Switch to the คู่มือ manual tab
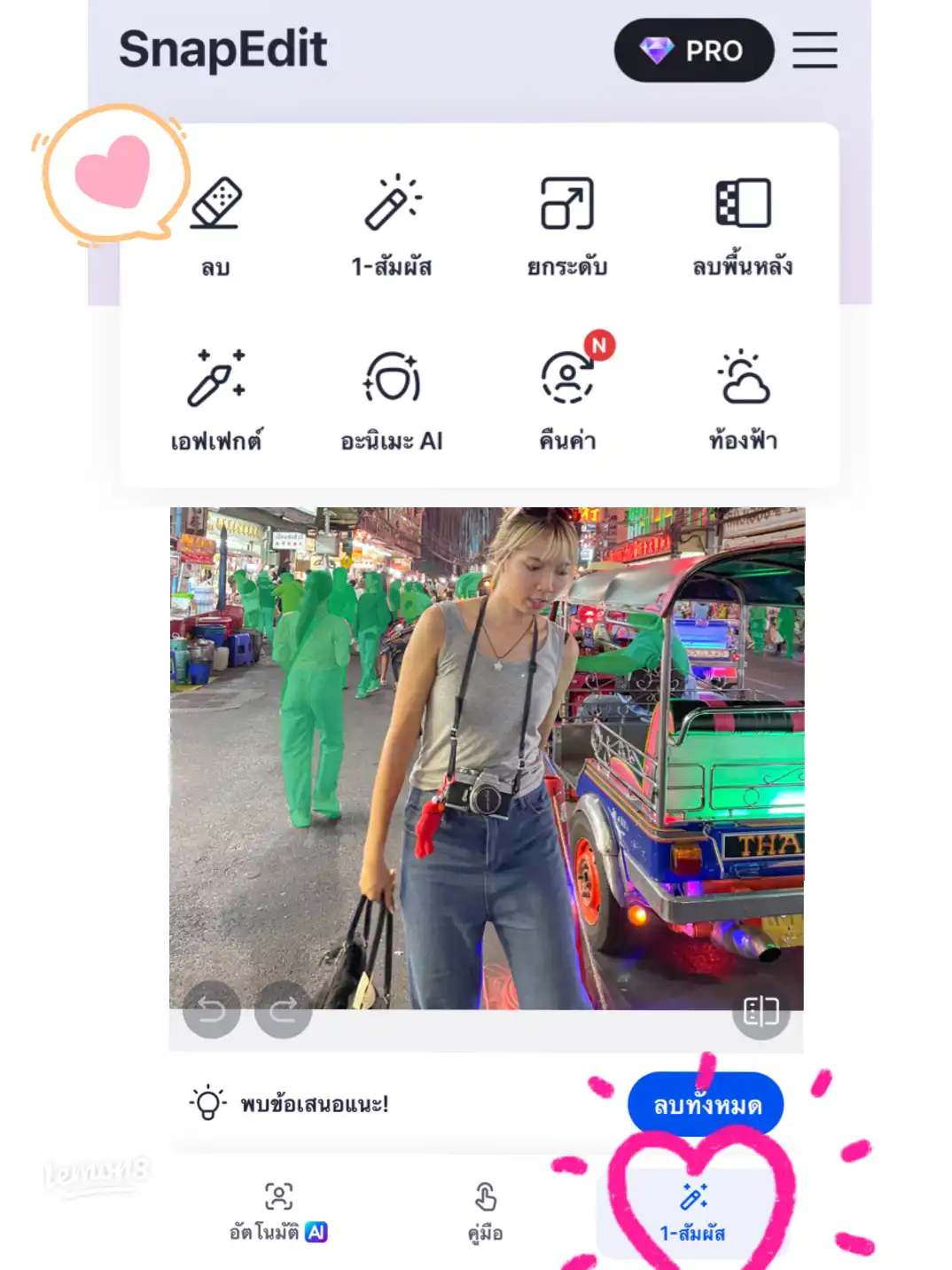This screenshot has height=1270, width=952. 485,1211
